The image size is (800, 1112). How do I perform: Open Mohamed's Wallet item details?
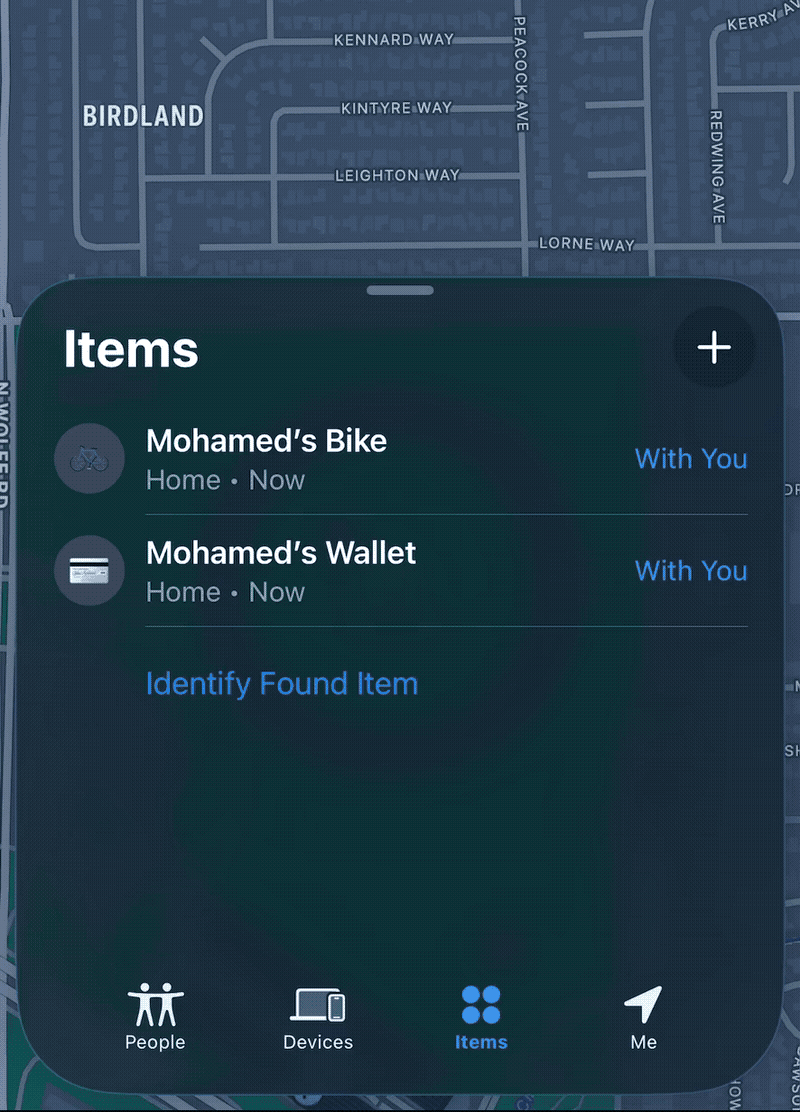(400, 571)
